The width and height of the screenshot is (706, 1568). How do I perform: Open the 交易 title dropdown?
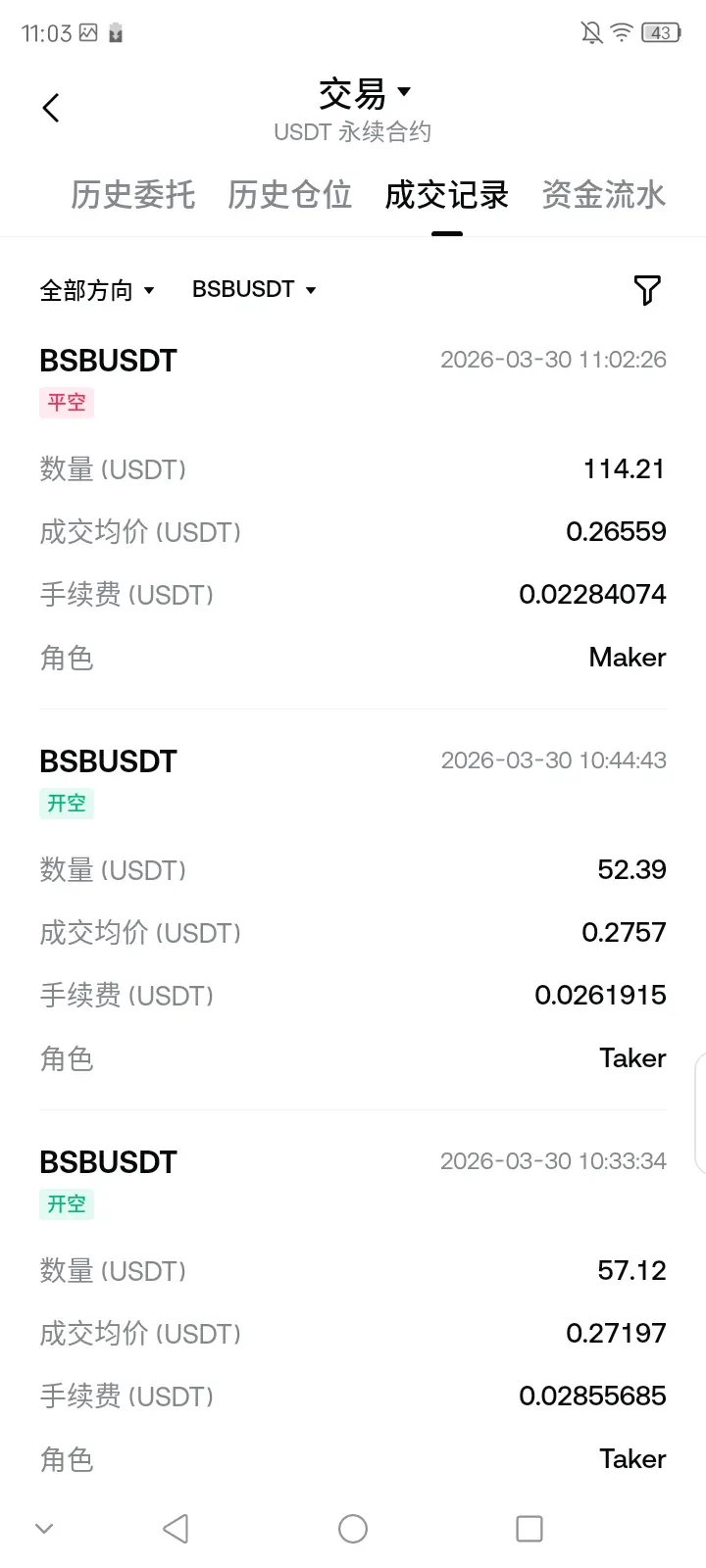(364, 95)
